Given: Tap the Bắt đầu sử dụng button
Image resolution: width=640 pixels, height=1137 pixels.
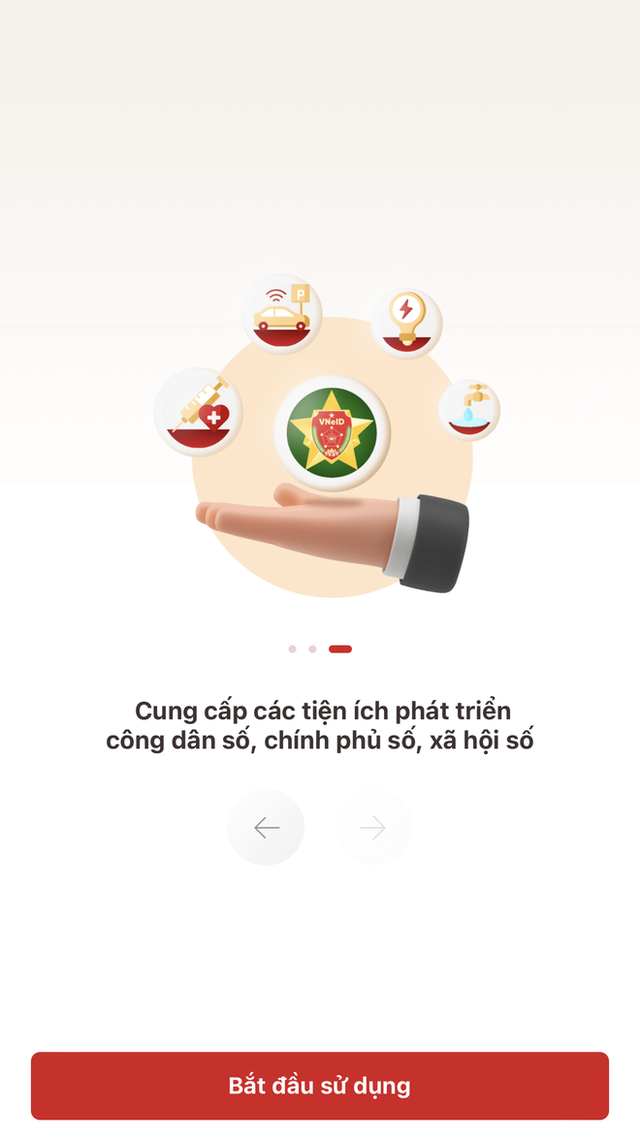Looking at the screenshot, I should click(x=320, y=1086).
